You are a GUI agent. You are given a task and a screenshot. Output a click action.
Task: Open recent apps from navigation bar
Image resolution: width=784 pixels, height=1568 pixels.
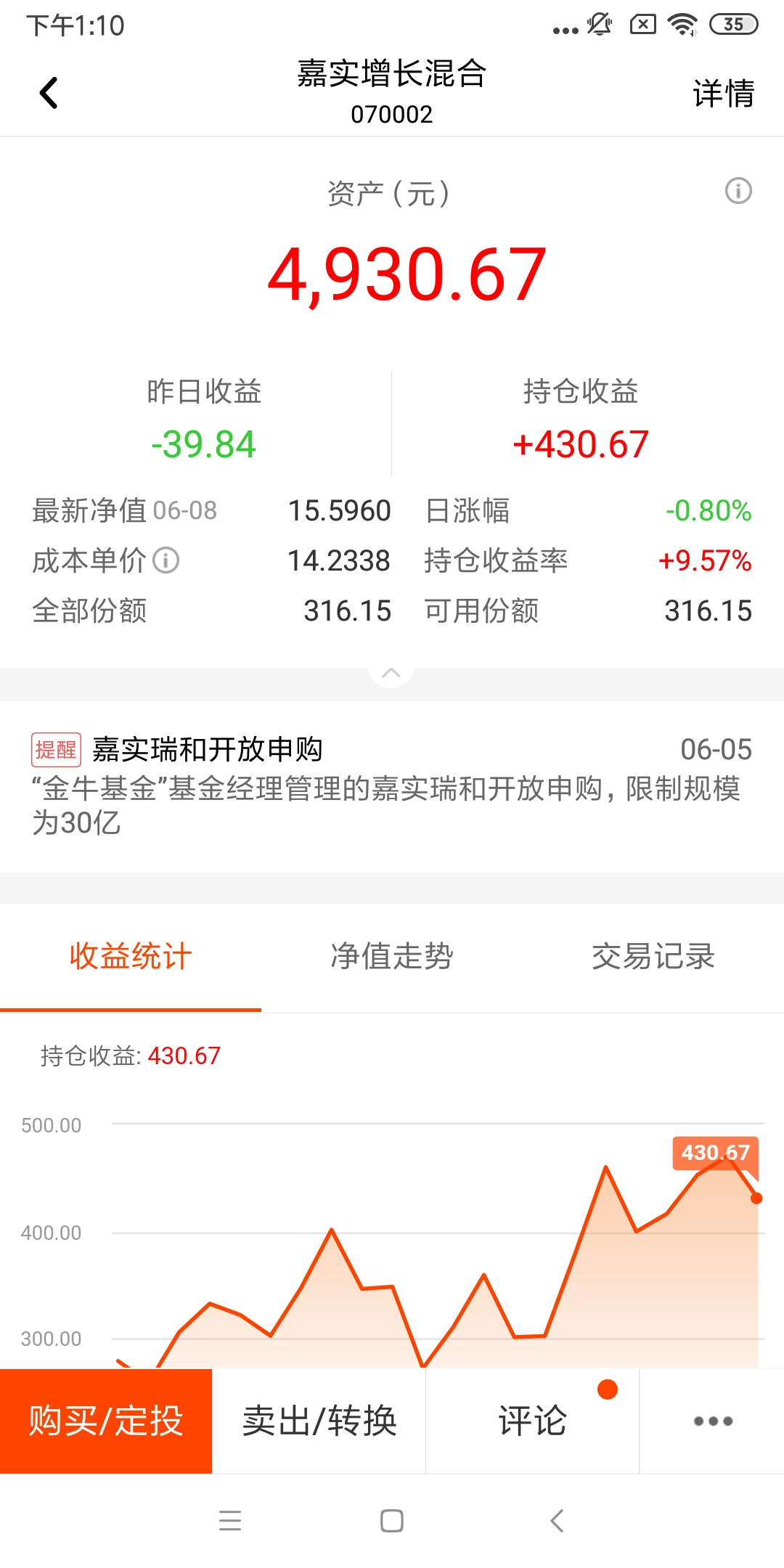230,1521
